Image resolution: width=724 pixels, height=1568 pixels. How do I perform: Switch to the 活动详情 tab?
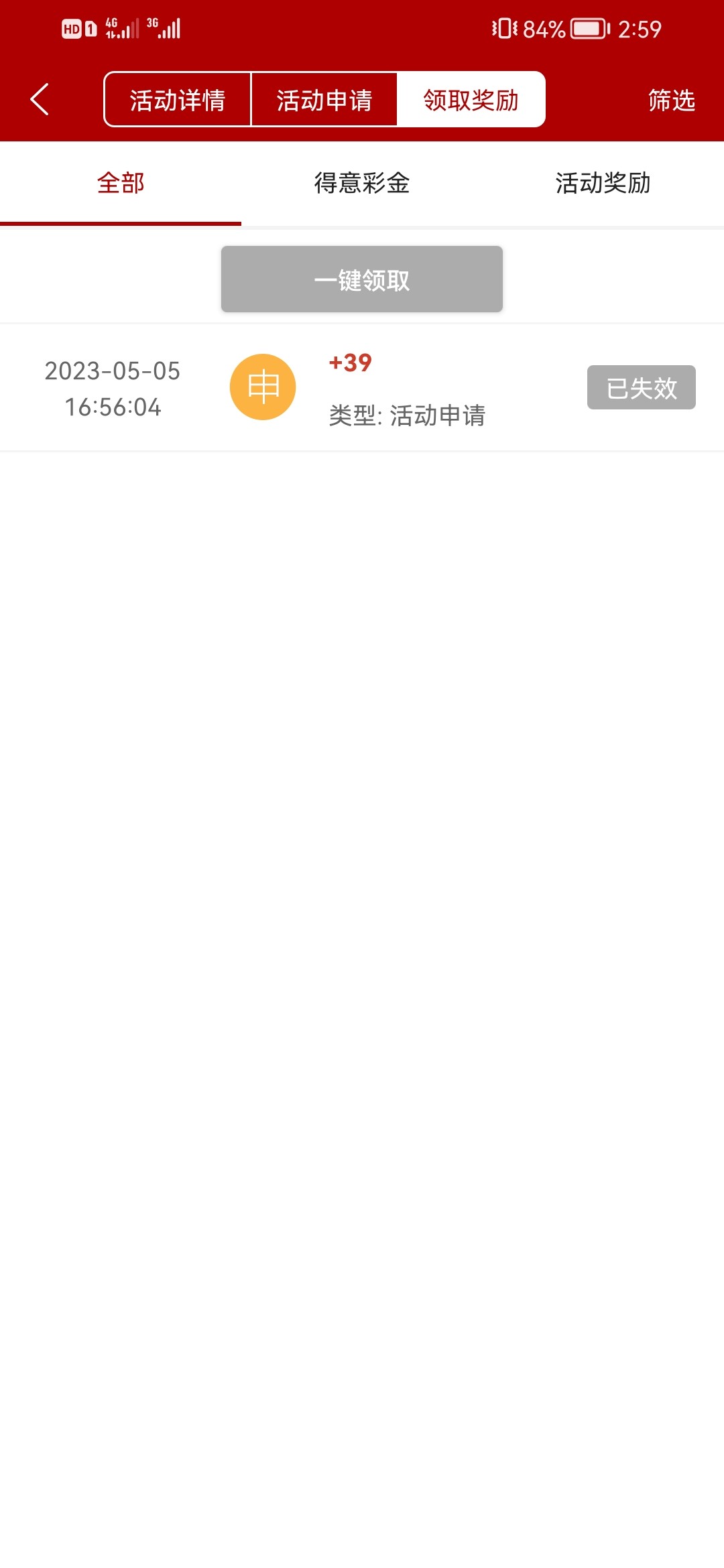tap(178, 99)
